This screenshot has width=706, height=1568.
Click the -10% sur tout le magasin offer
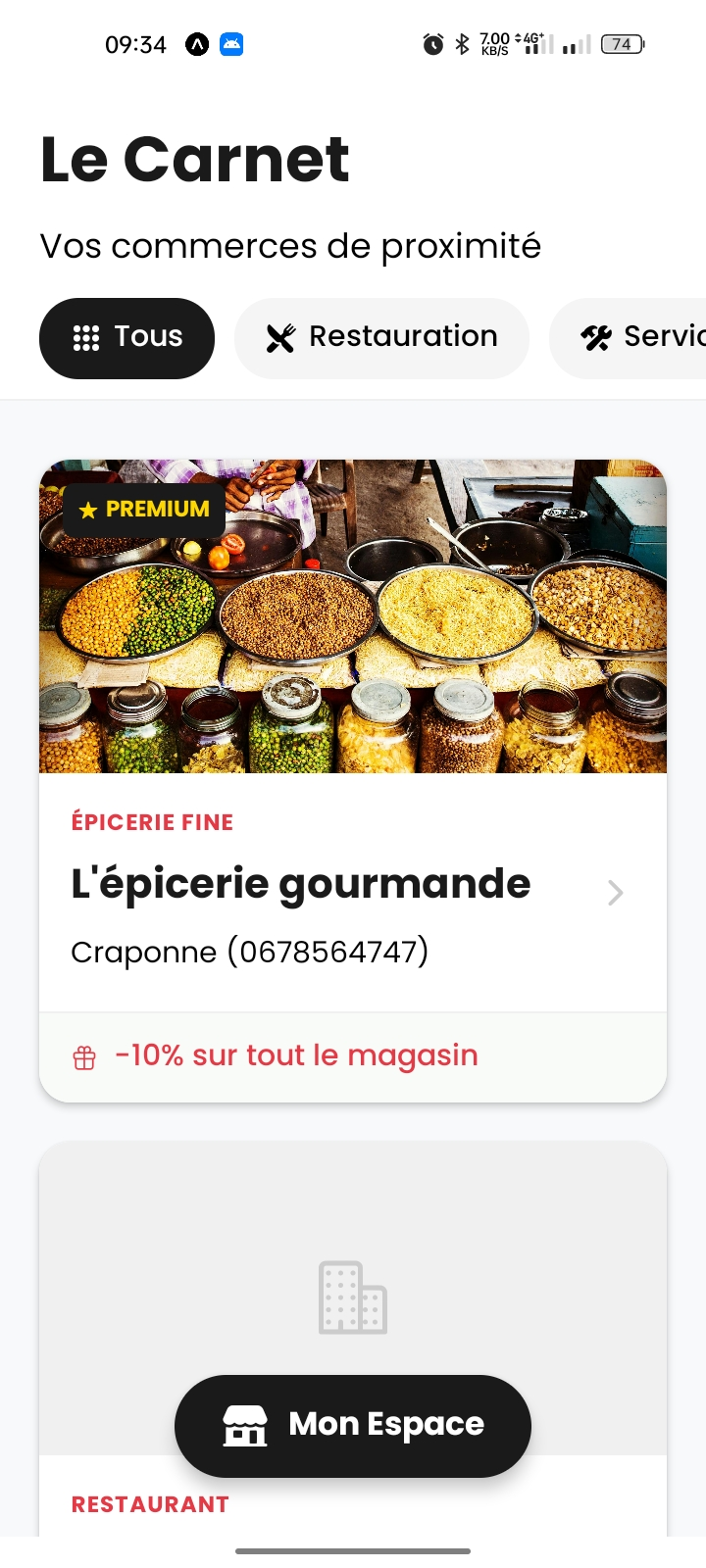296,1055
